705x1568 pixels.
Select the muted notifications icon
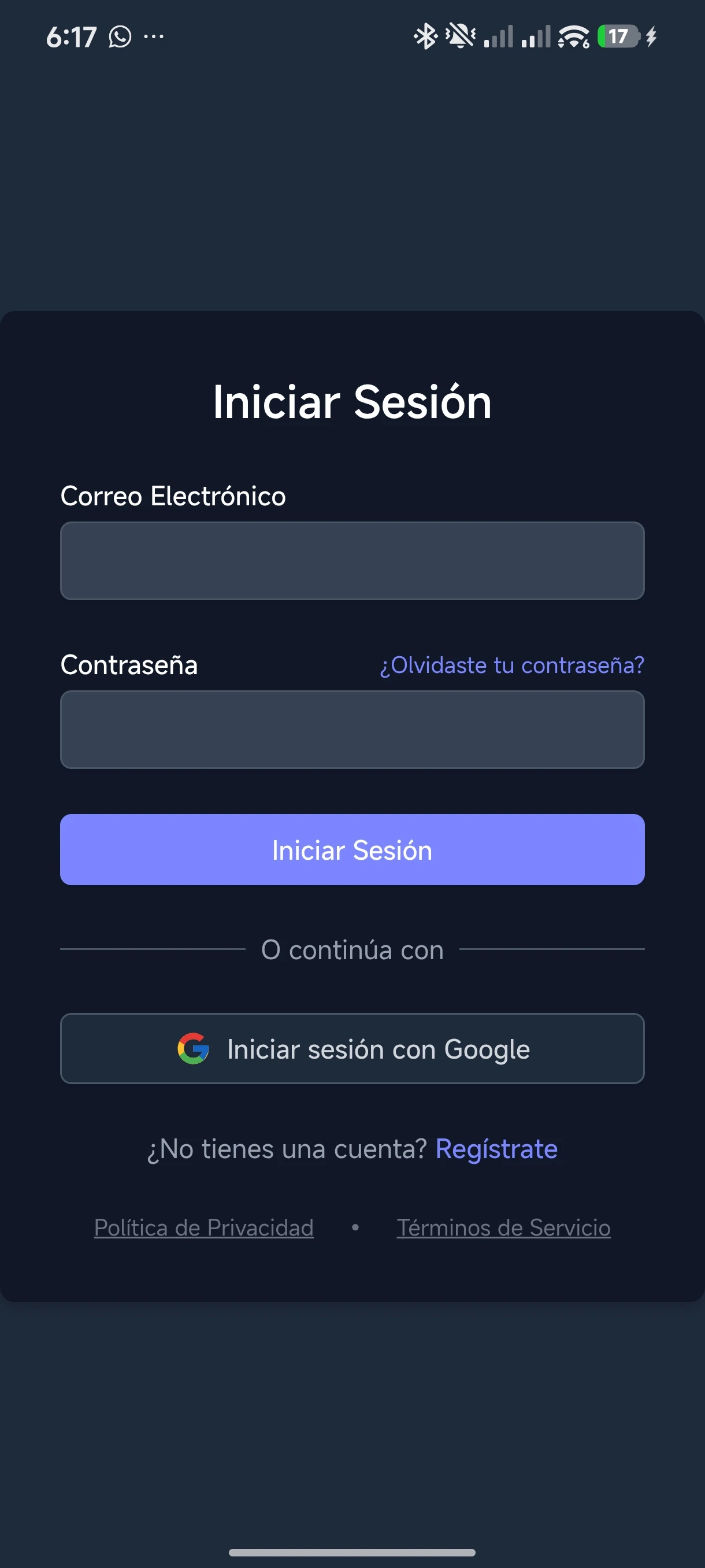[x=461, y=36]
